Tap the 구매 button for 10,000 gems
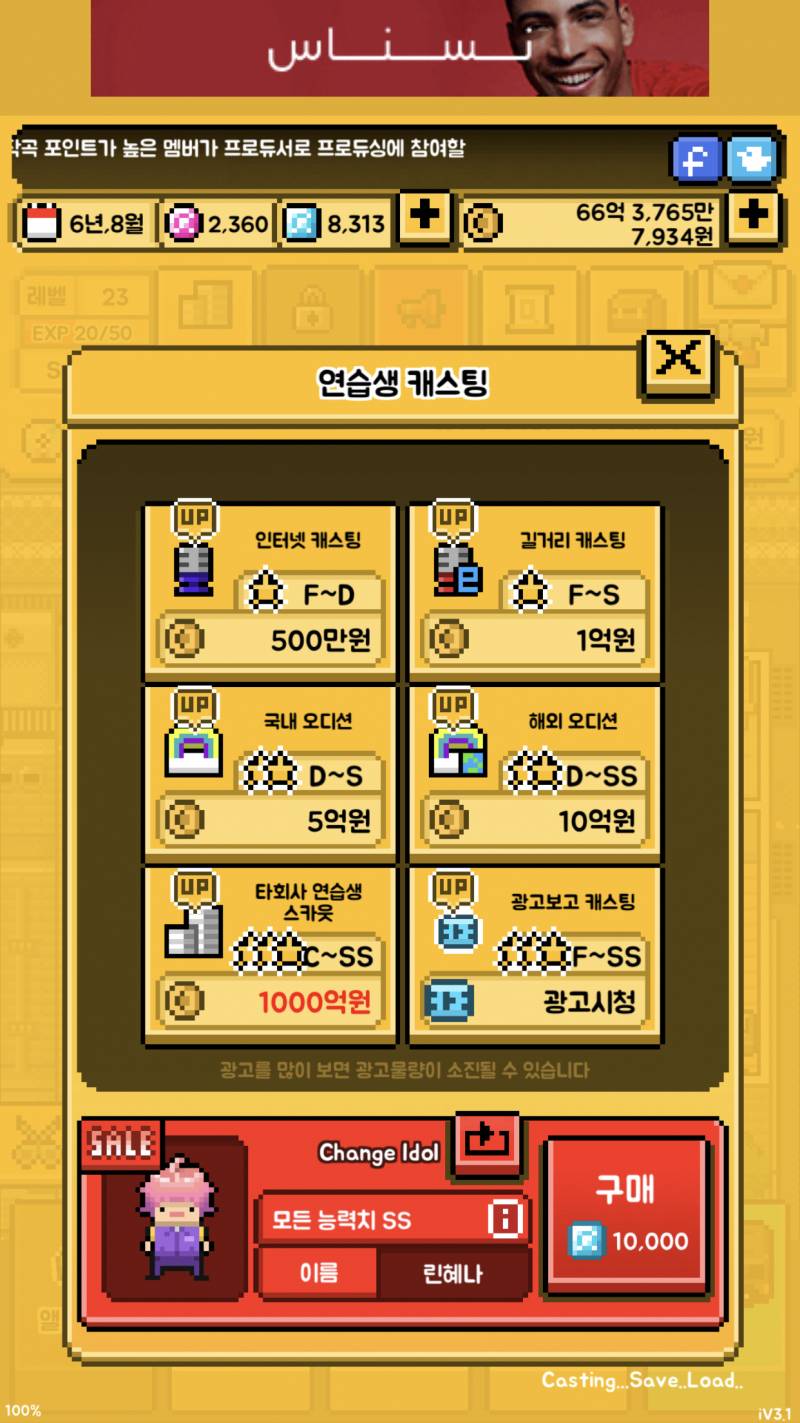The height and width of the screenshot is (1423, 800). (629, 1211)
